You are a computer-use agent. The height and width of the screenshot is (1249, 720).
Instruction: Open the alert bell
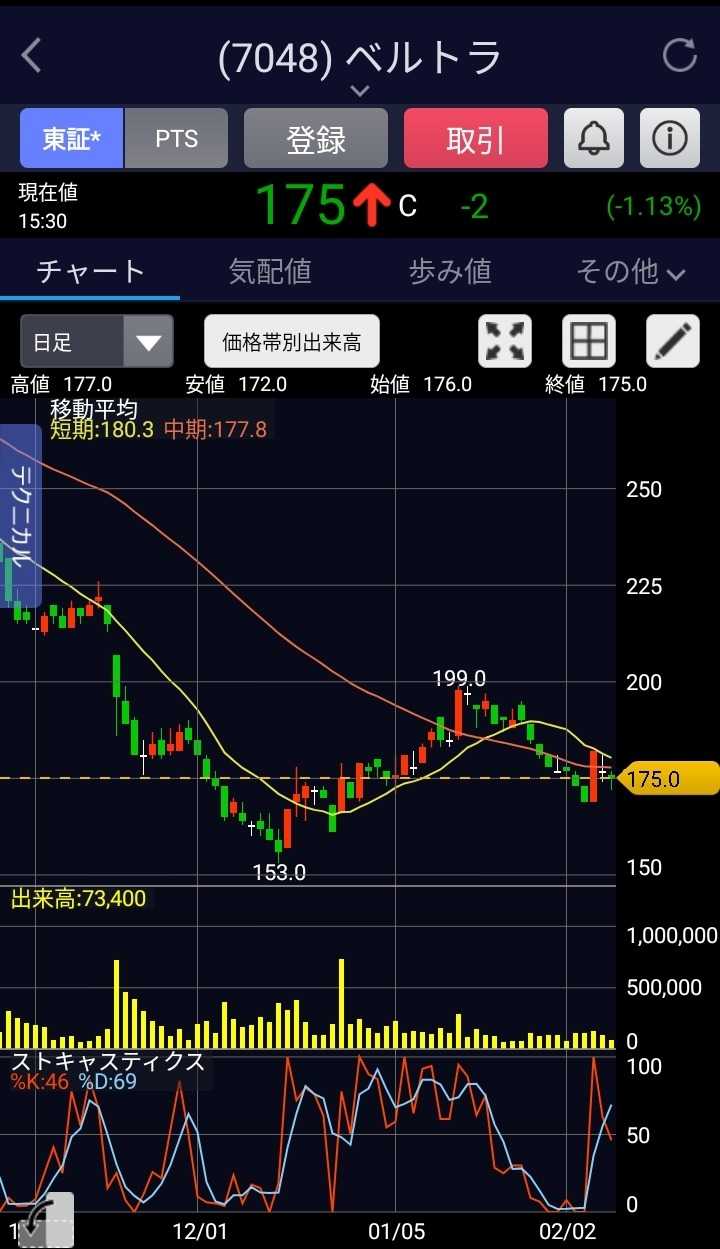tap(594, 138)
